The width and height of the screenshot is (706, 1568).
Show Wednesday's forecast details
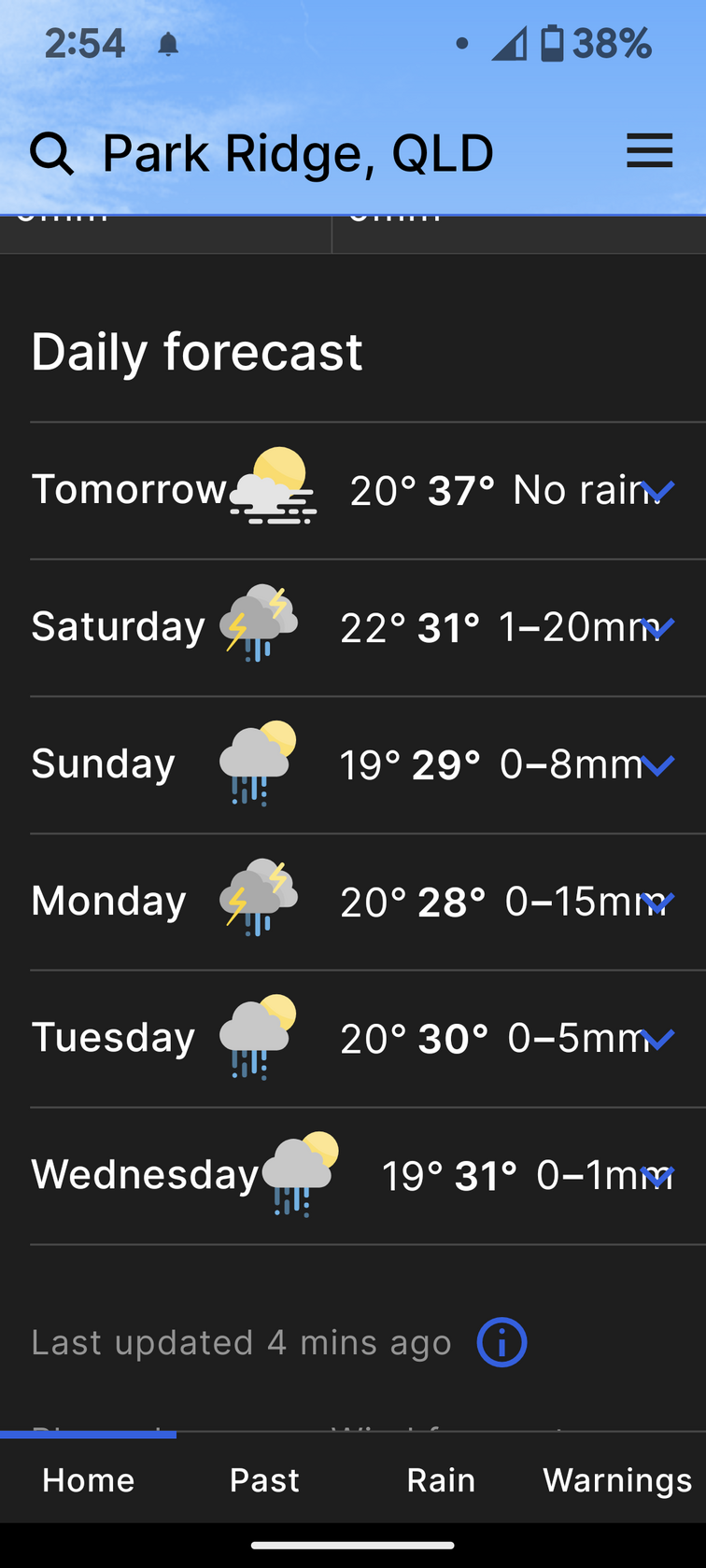[x=657, y=1176]
